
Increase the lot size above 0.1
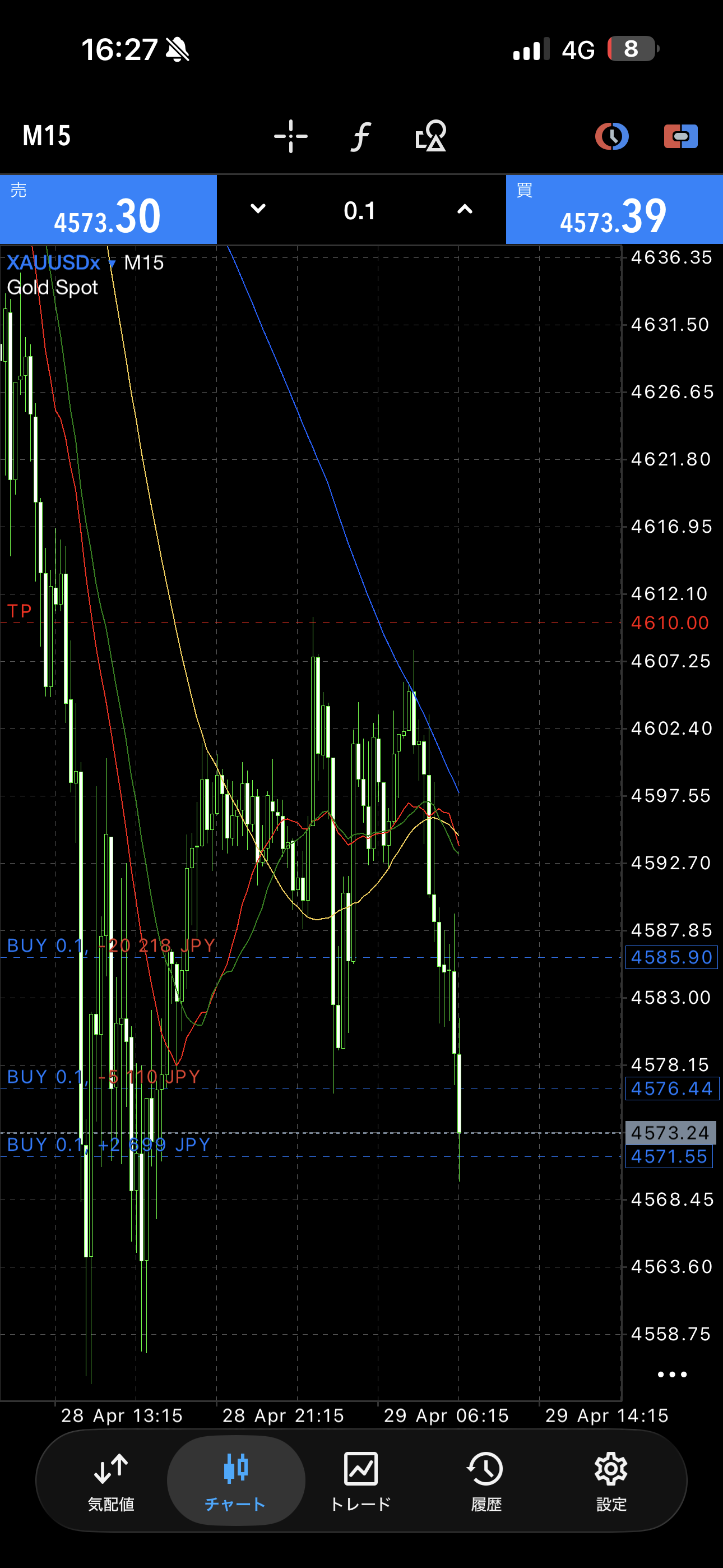coord(465,209)
